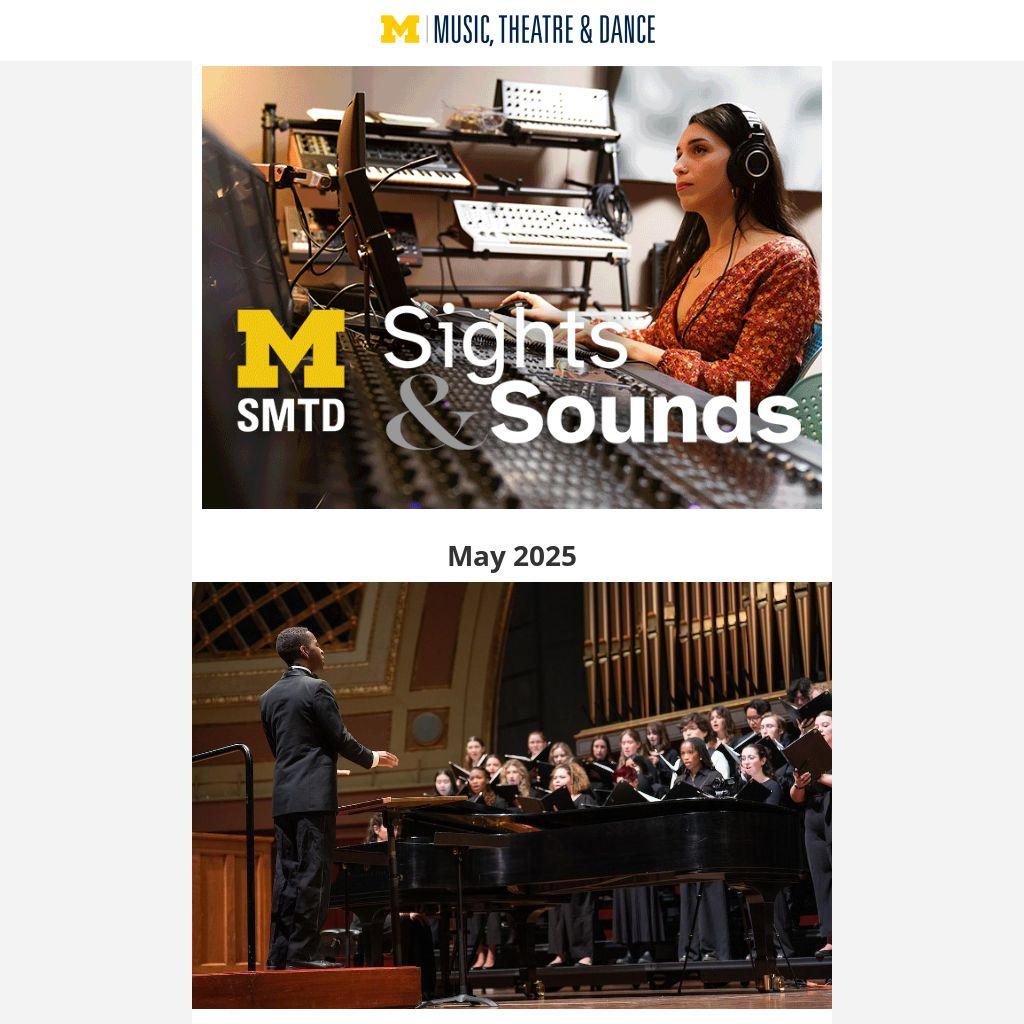
Task: Open the Sights & Sounds banner image
Action: (x=511, y=287)
